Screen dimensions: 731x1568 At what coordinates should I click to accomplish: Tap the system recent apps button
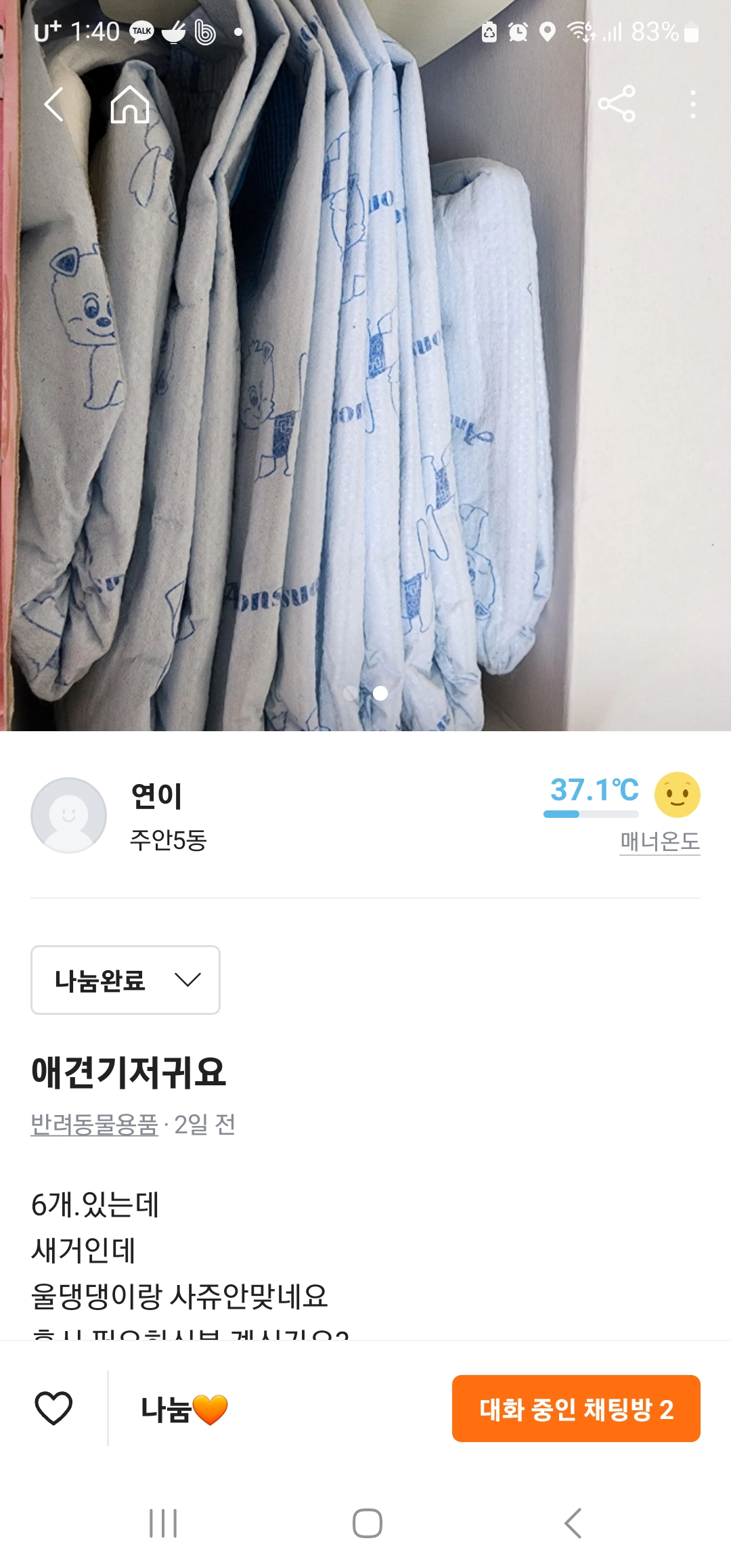click(163, 1523)
